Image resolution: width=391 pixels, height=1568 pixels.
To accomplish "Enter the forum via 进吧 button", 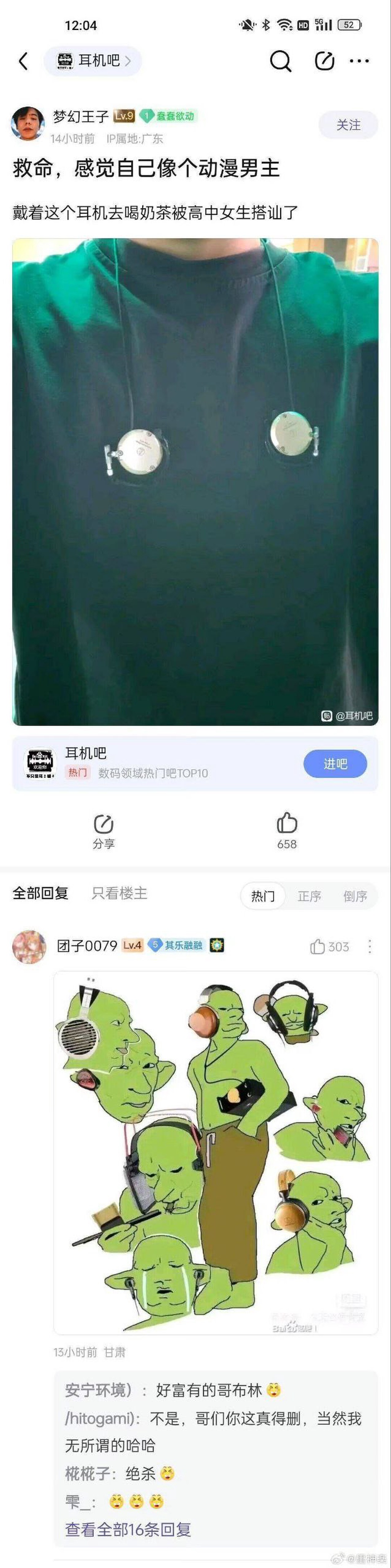I will 335,764.
